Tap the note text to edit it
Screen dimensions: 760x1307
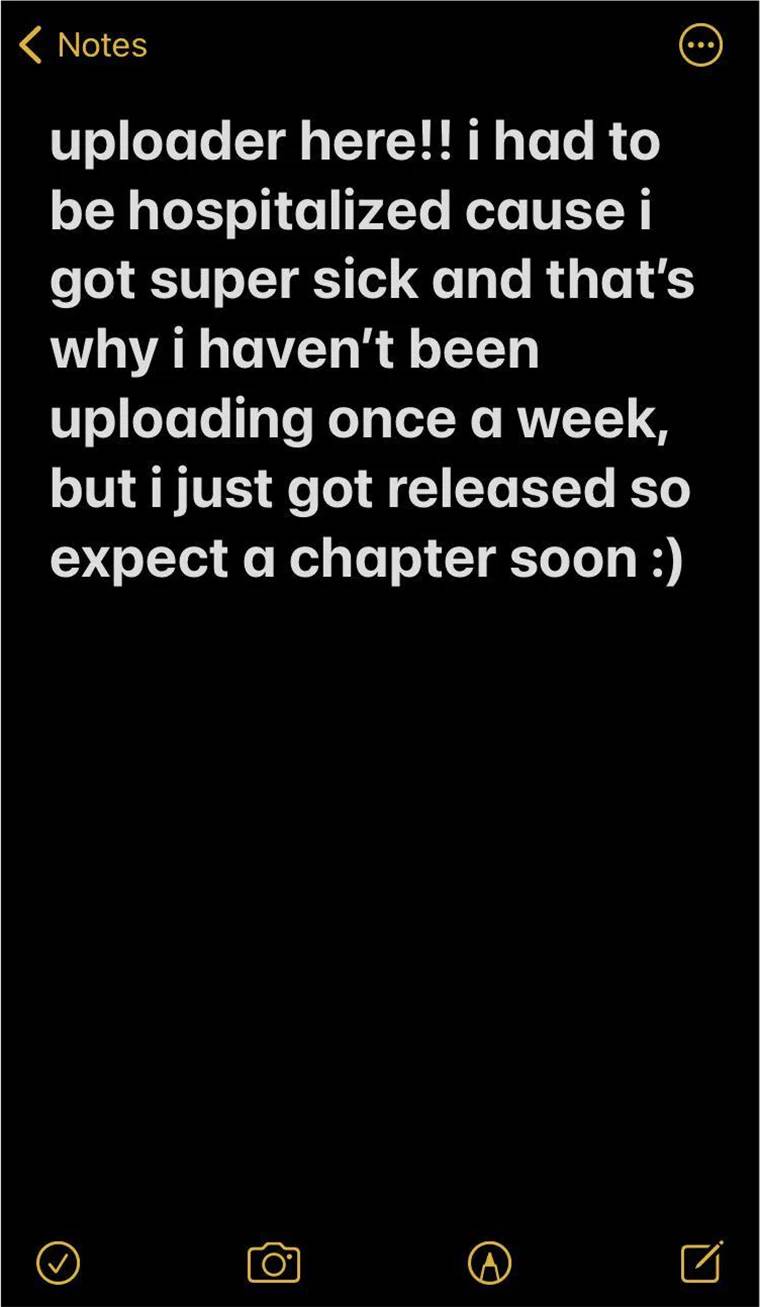click(x=370, y=350)
